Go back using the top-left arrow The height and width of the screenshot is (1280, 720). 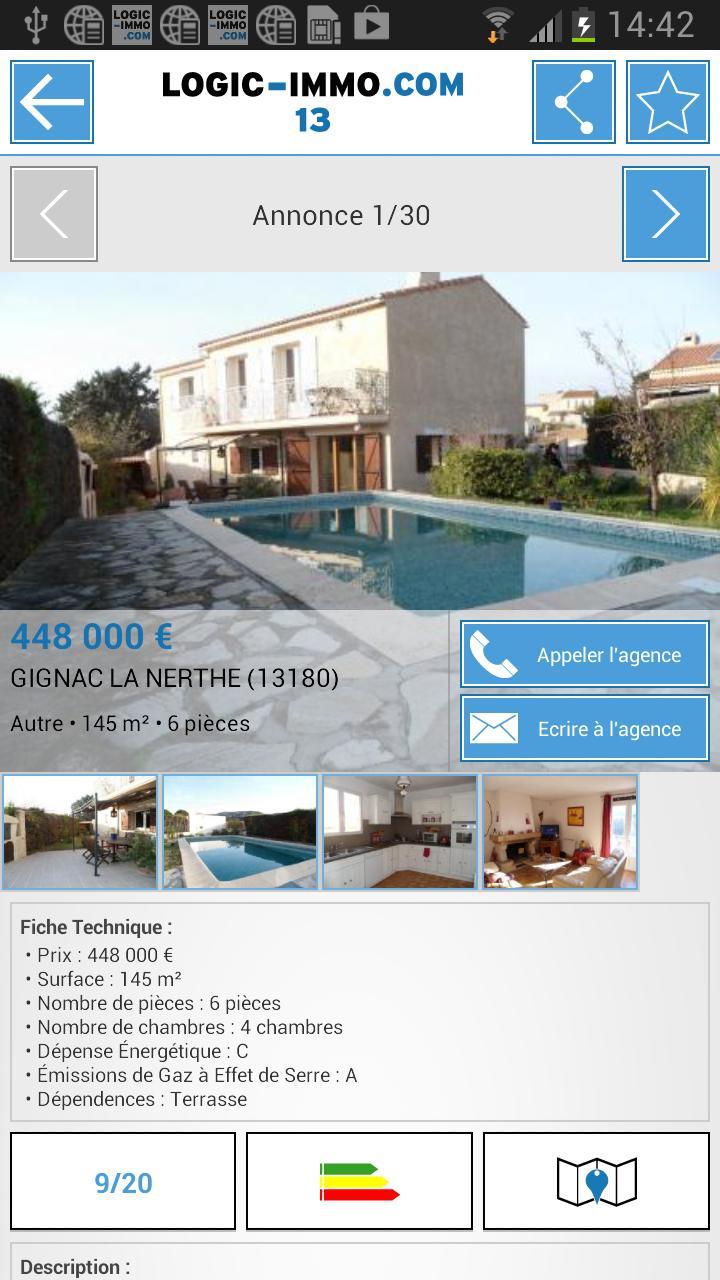point(52,102)
